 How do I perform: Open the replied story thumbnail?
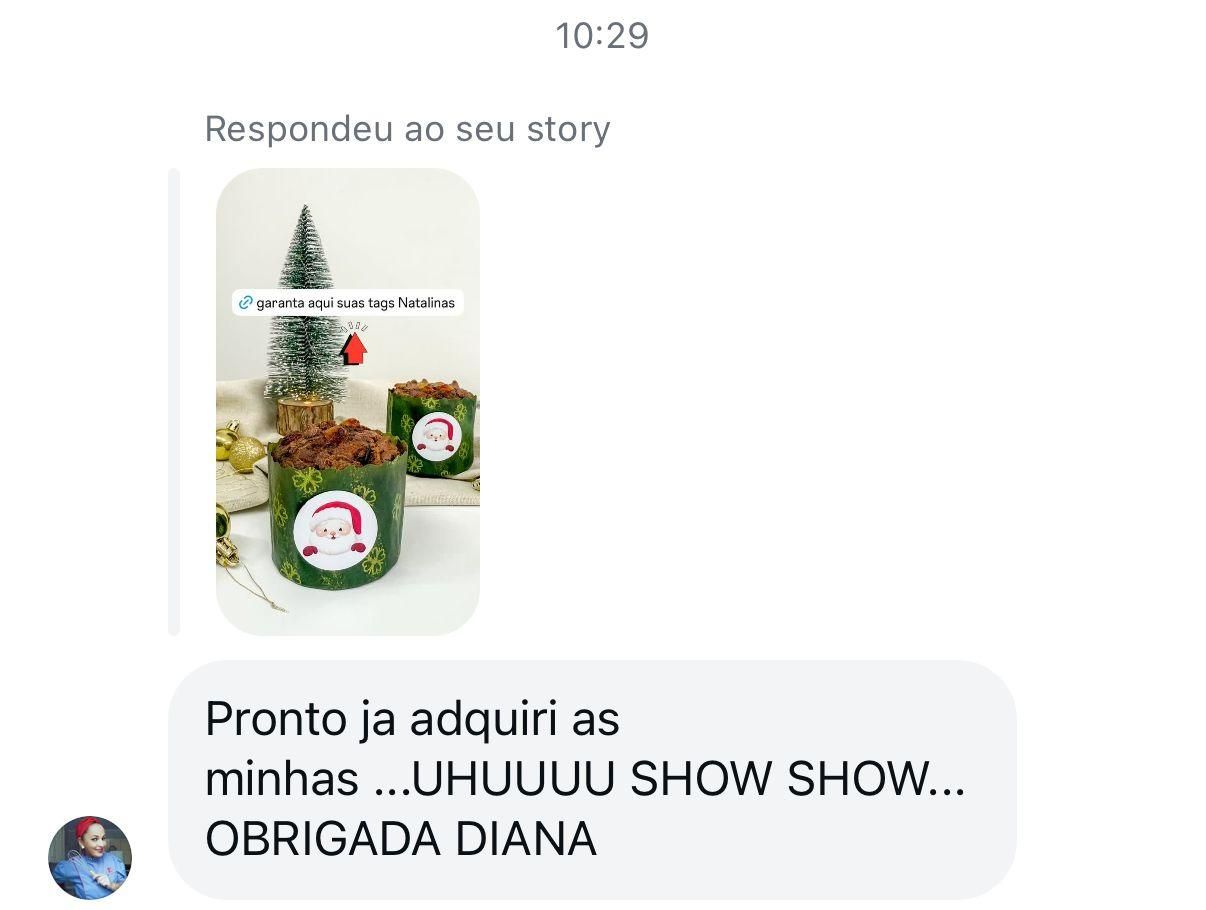(x=347, y=401)
